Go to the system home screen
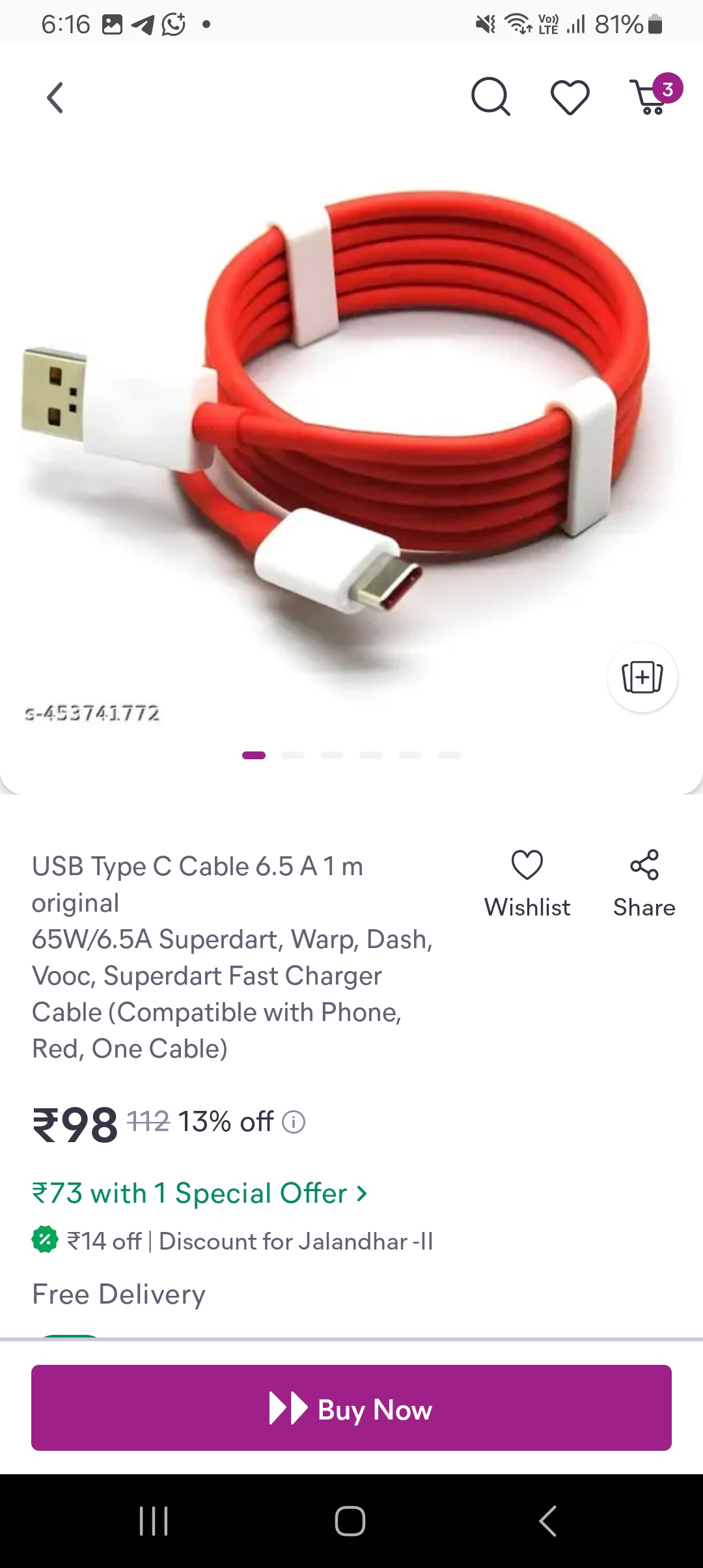The image size is (703, 1568). pos(350,1521)
